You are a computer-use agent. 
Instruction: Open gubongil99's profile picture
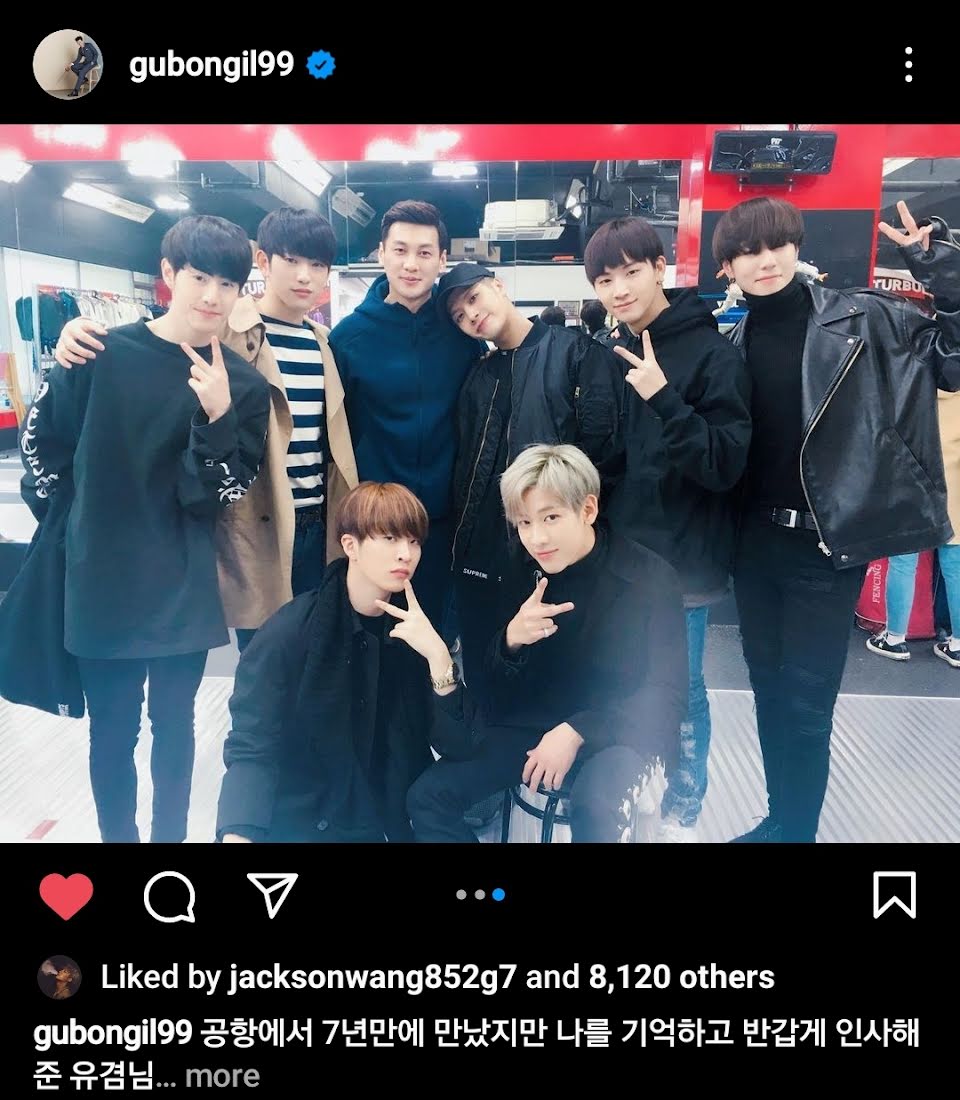[x=68, y=64]
